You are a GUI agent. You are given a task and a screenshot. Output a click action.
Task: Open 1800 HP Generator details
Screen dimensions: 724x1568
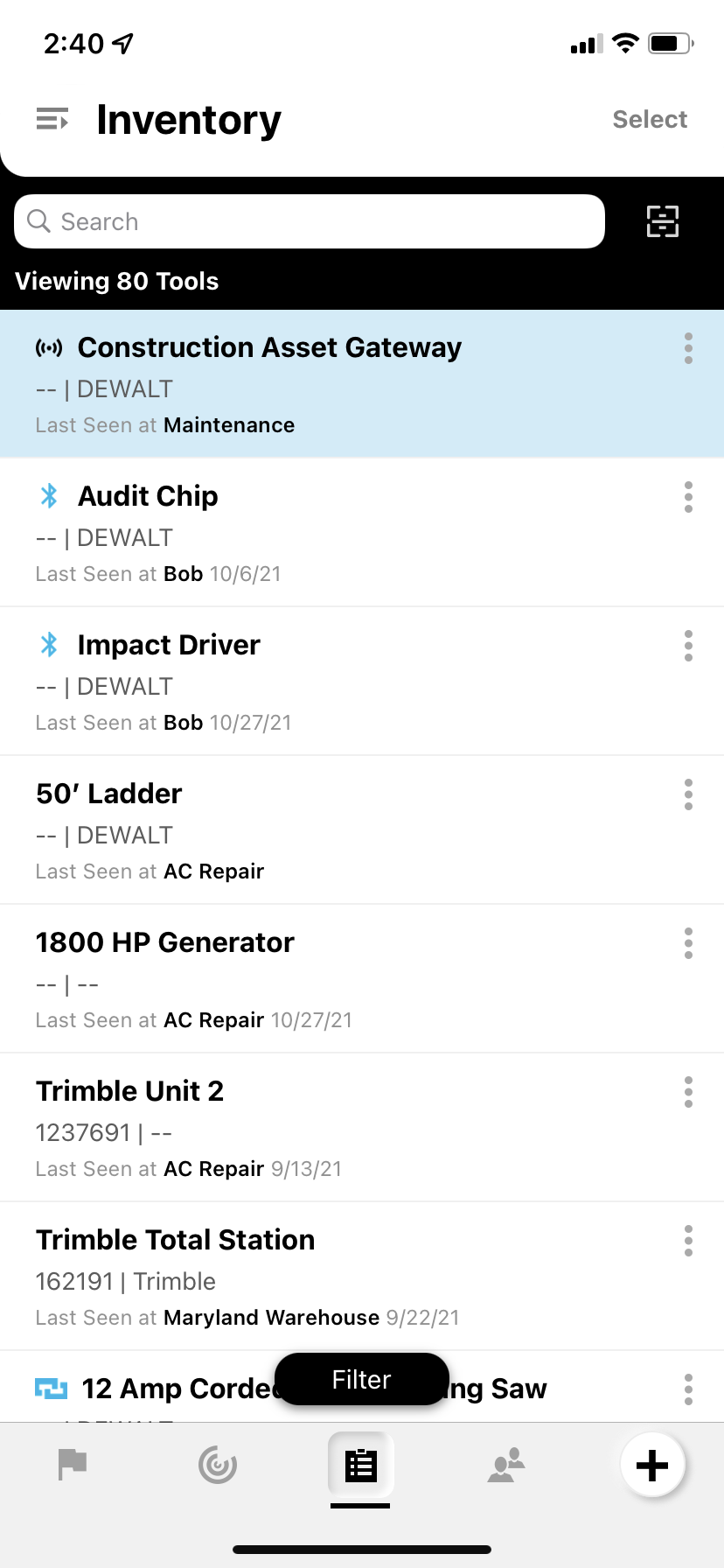coord(362,979)
